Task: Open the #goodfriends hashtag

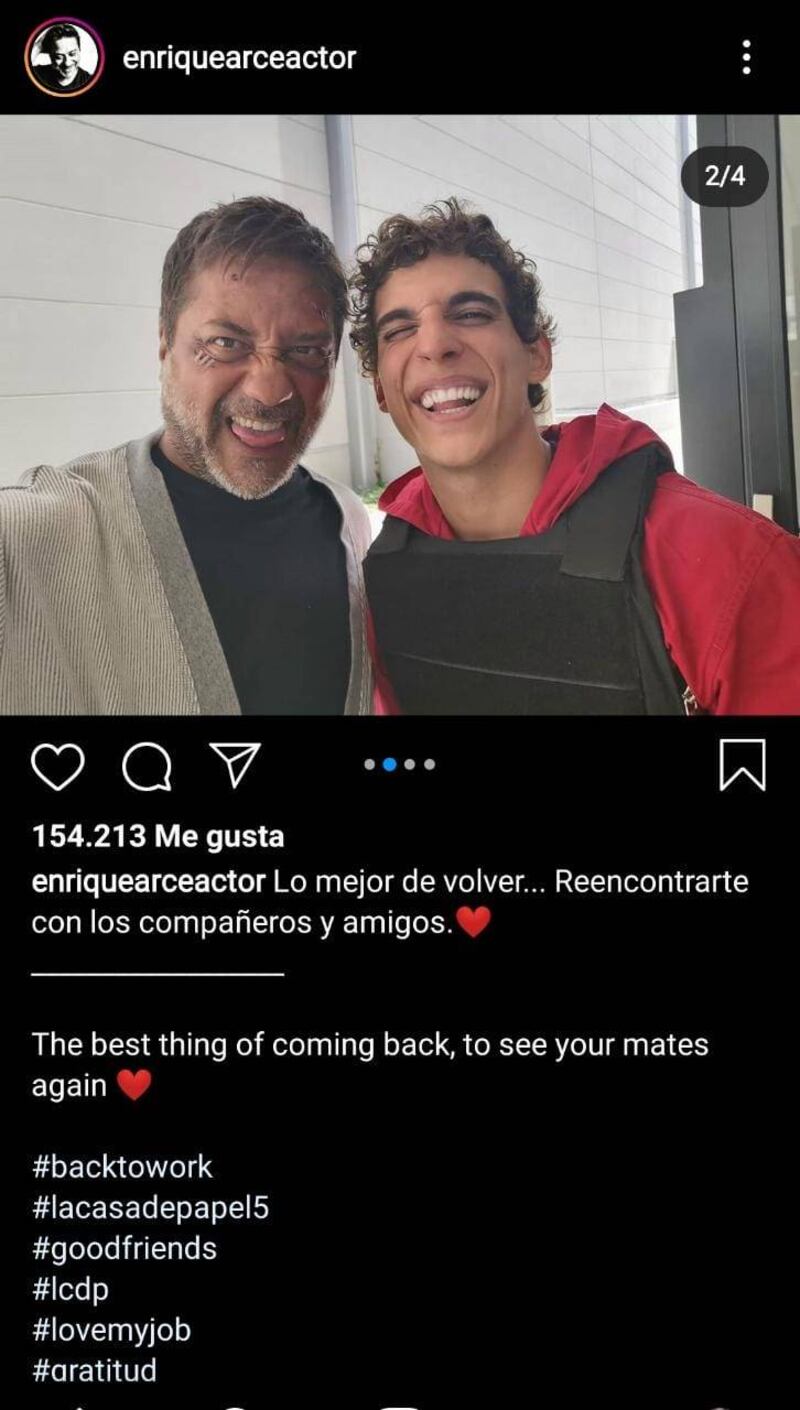Action: point(124,1248)
